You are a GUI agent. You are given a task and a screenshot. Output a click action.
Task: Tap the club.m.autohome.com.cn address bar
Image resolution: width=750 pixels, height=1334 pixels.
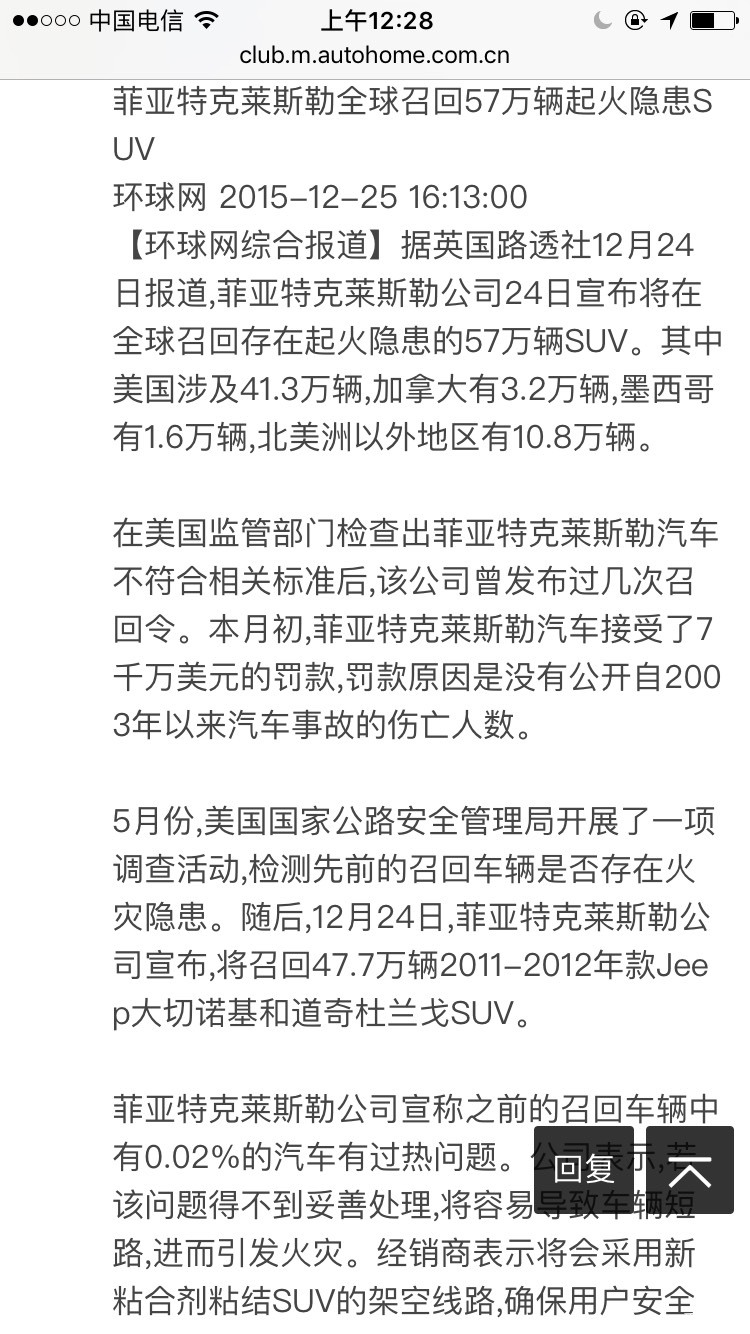(x=375, y=56)
